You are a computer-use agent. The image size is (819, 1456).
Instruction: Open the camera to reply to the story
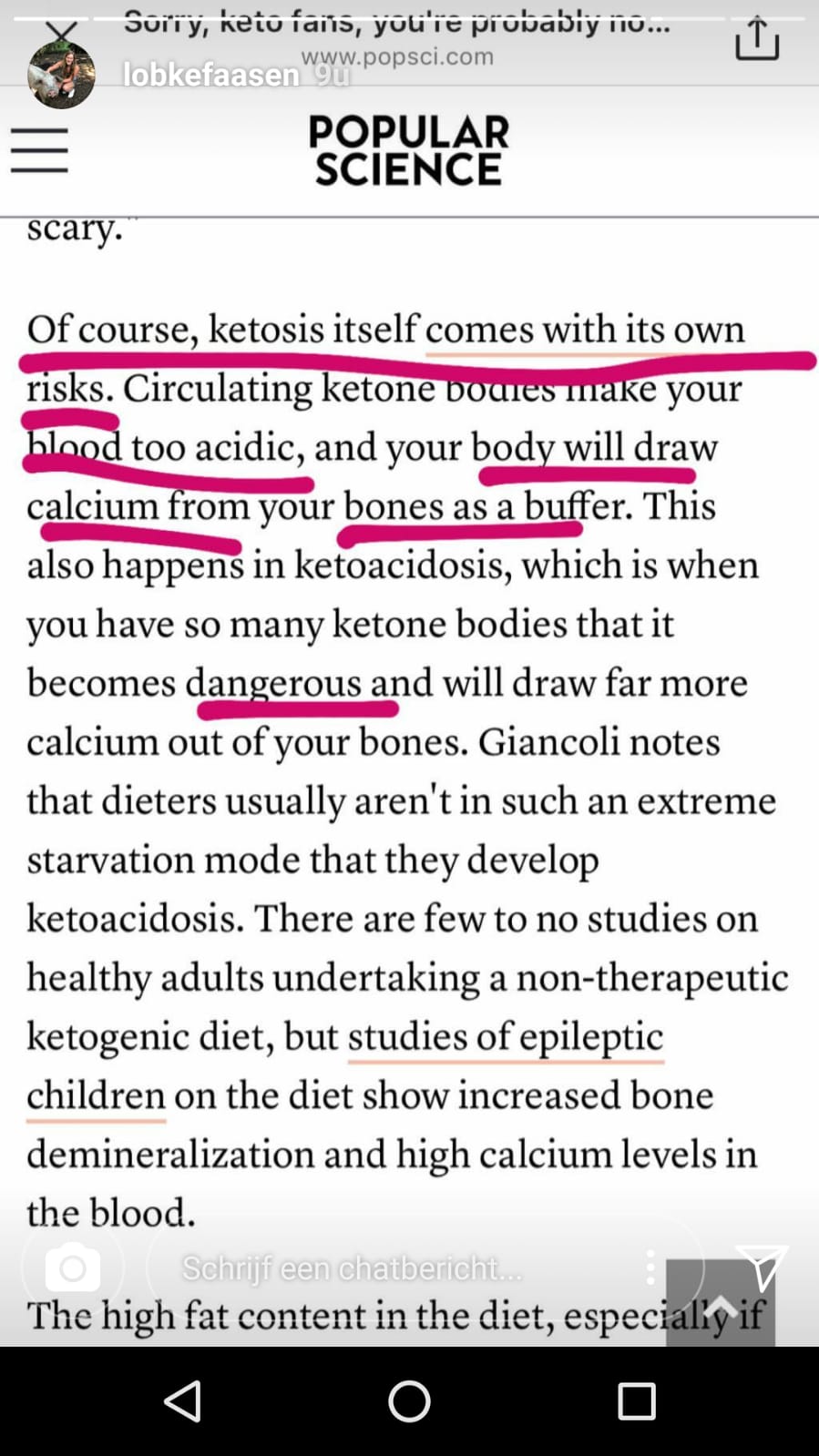pos(73,1267)
